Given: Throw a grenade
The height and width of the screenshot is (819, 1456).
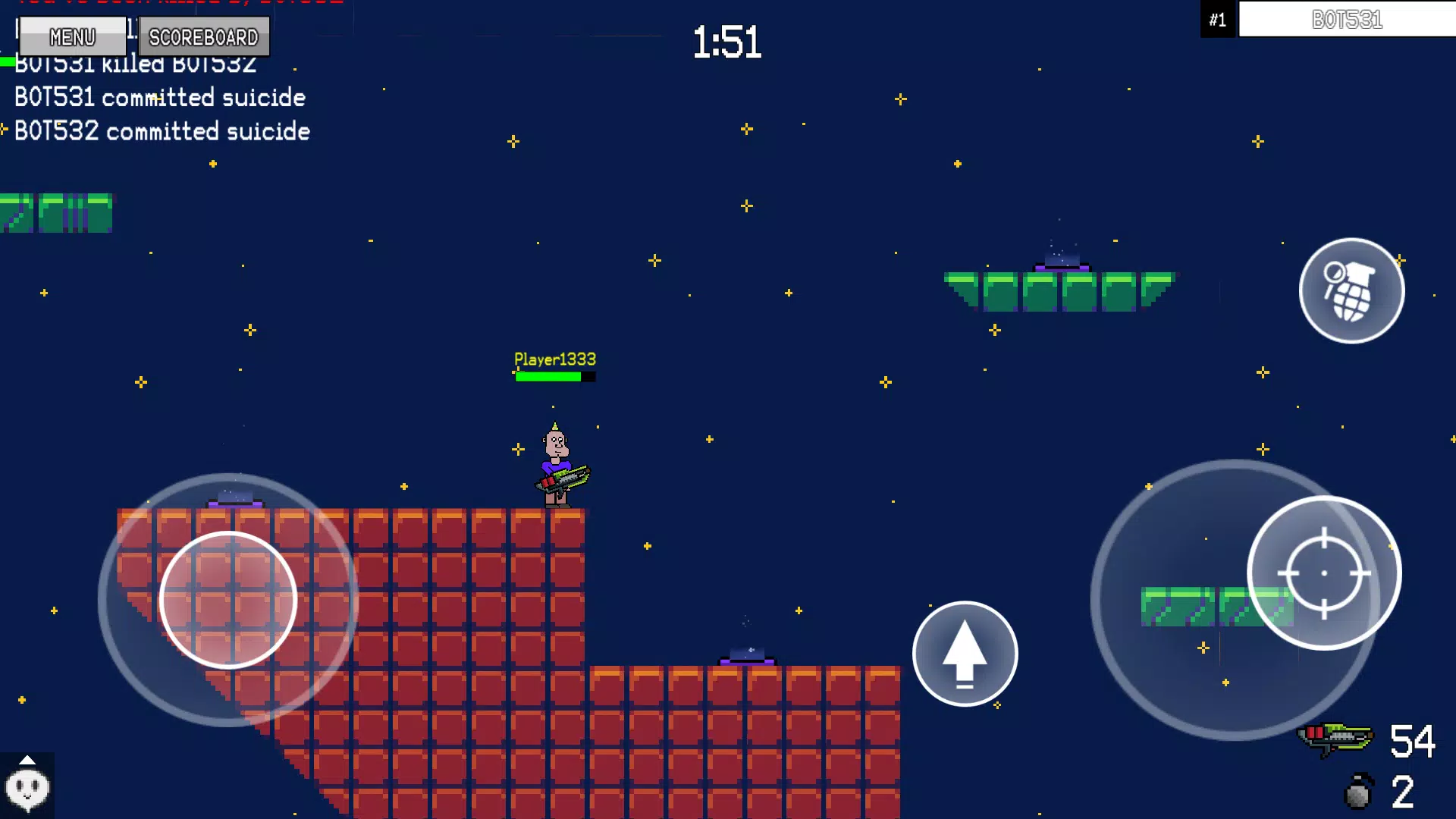Looking at the screenshot, I should [1351, 290].
